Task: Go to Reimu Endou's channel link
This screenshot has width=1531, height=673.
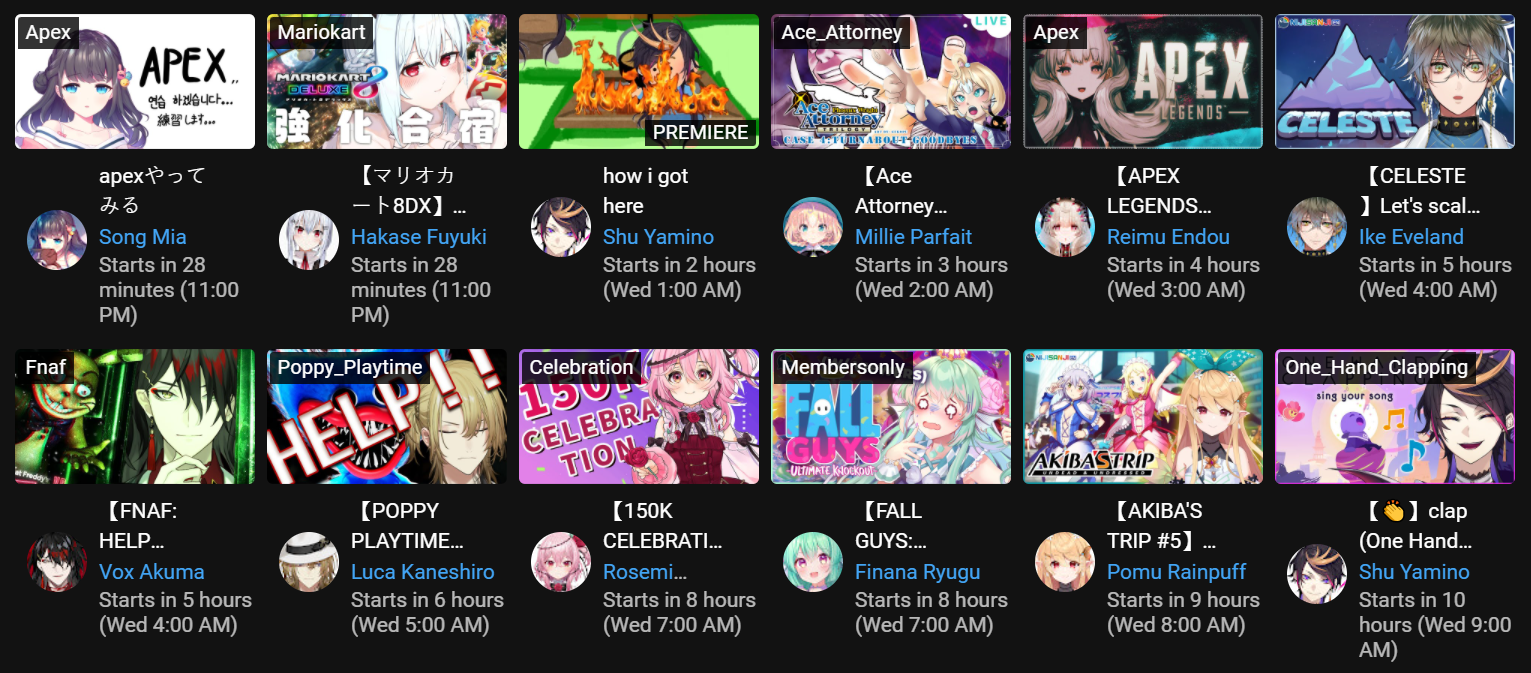Action: 1168,237
